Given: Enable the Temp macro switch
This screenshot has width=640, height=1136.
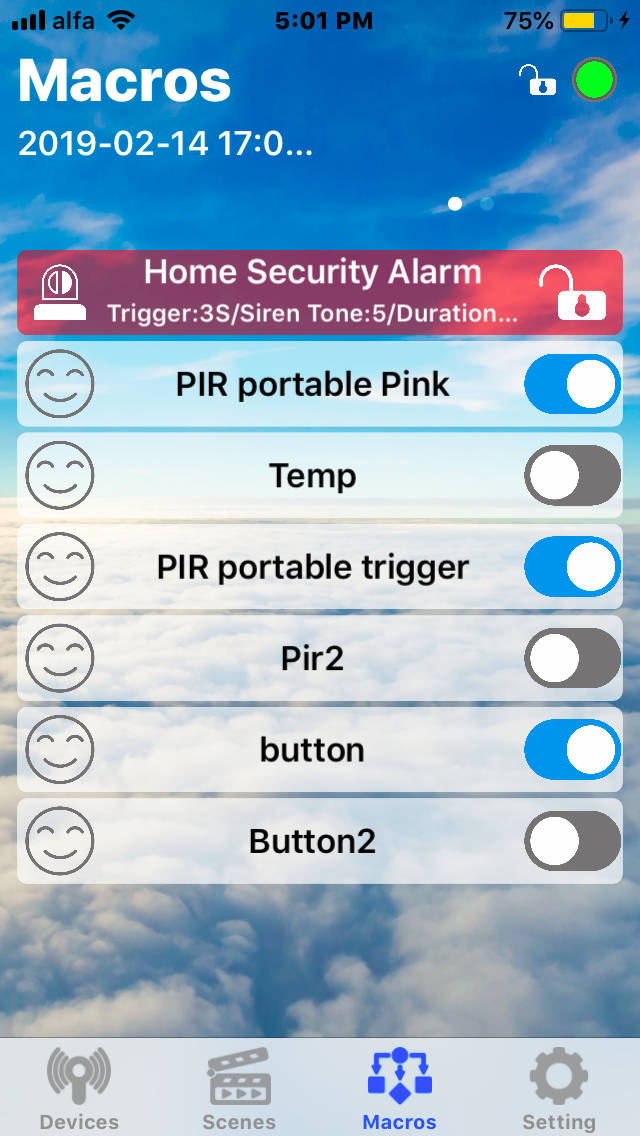Looking at the screenshot, I should point(572,475).
